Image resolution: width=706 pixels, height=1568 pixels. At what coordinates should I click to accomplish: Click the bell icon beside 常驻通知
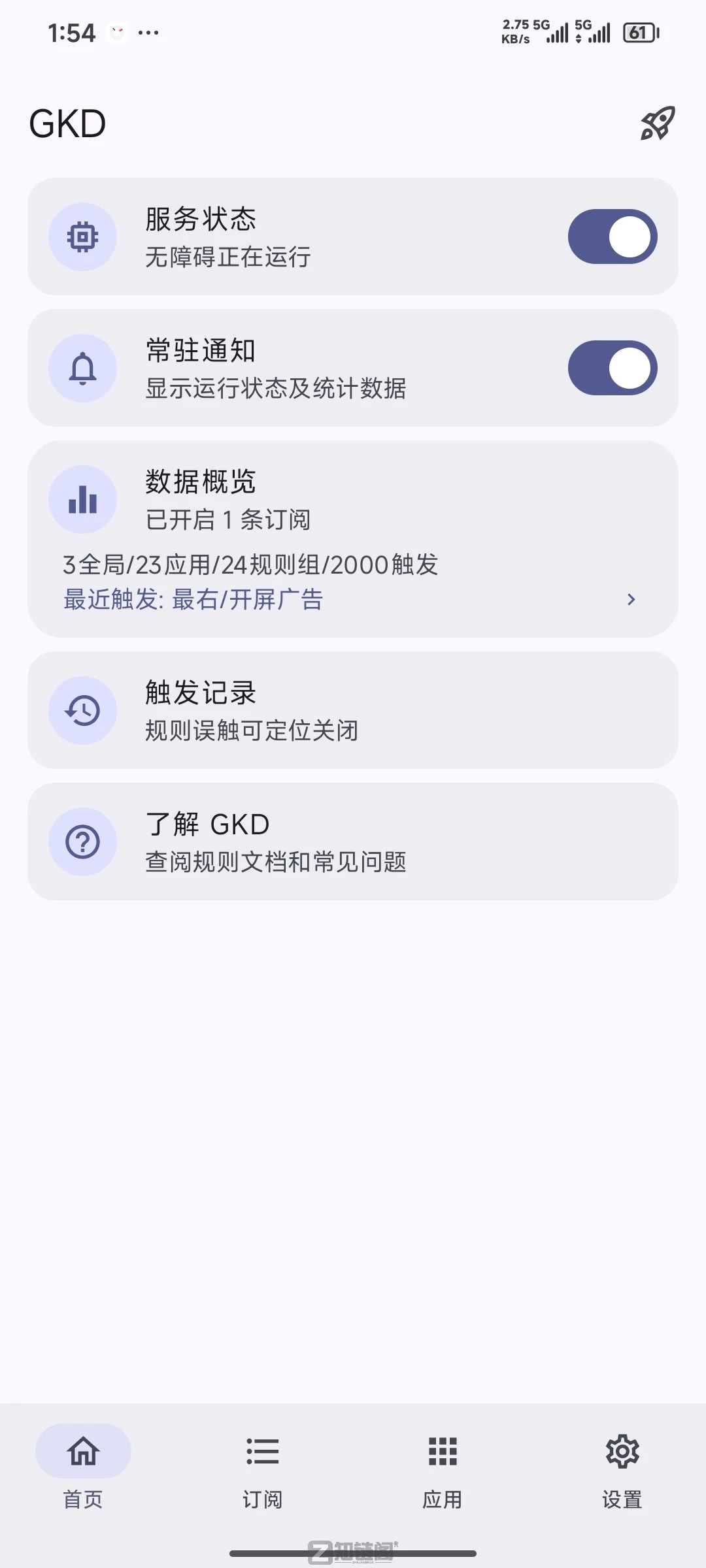click(82, 368)
